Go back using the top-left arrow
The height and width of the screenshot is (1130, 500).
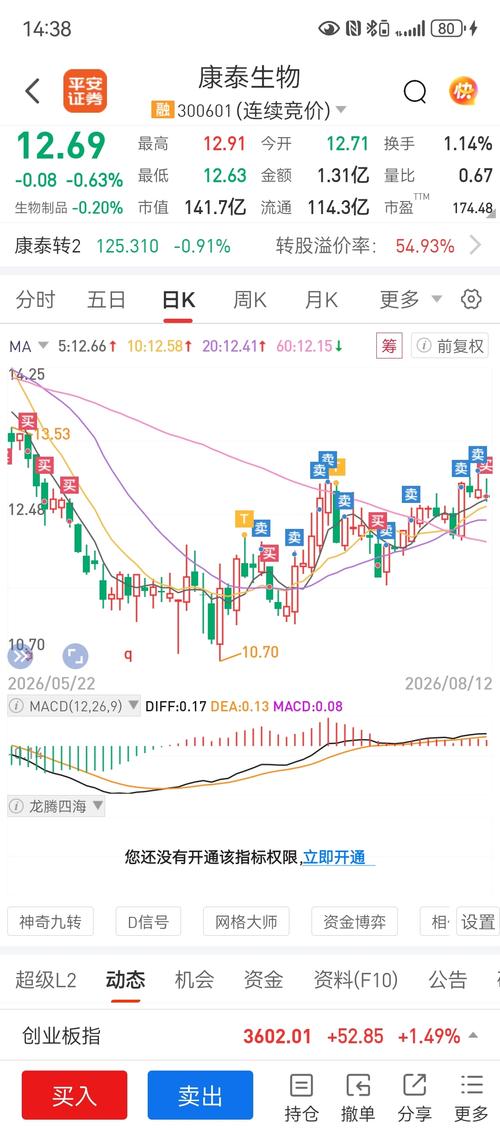pyautogui.click(x=32, y=92)
